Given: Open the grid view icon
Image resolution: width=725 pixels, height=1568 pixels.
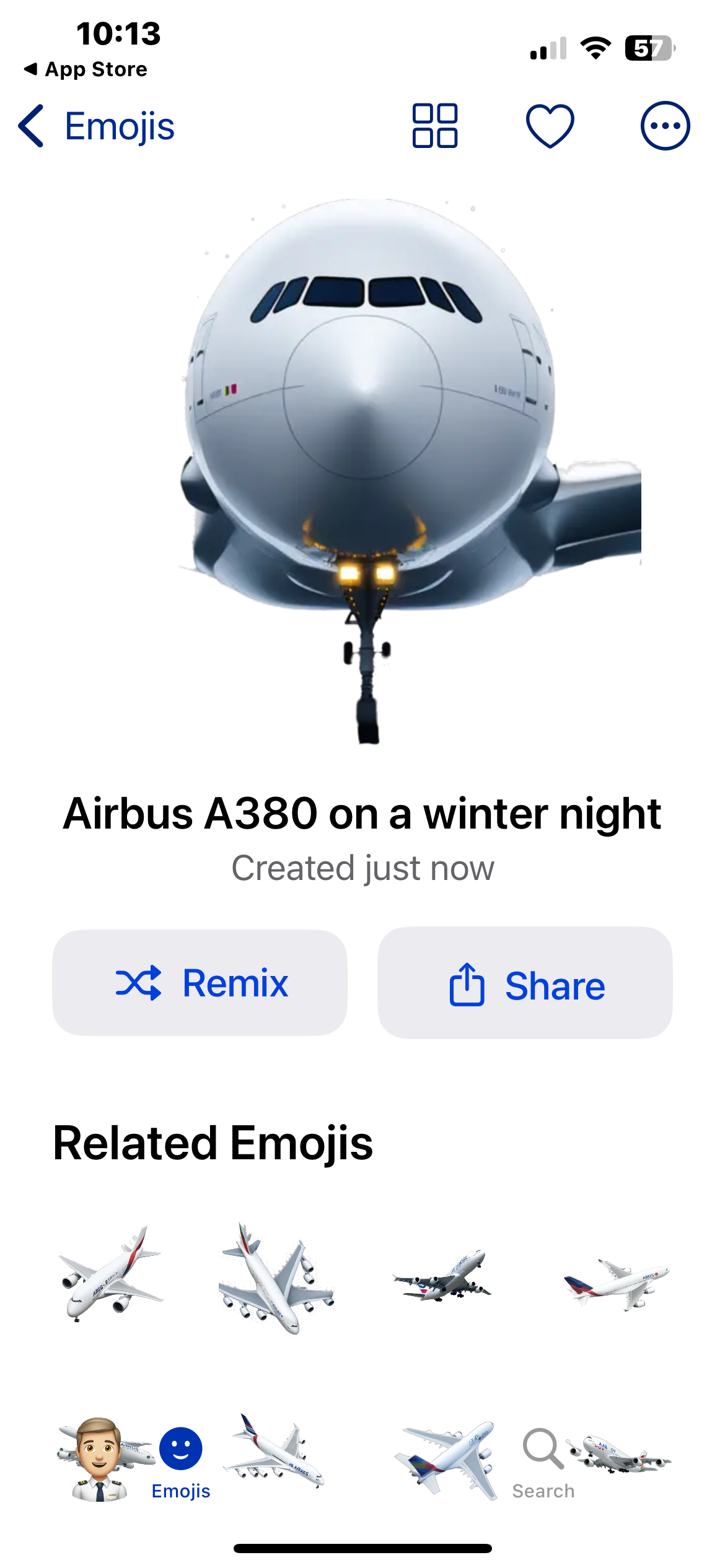Looking at the screenshot, I should click(435, 126).
